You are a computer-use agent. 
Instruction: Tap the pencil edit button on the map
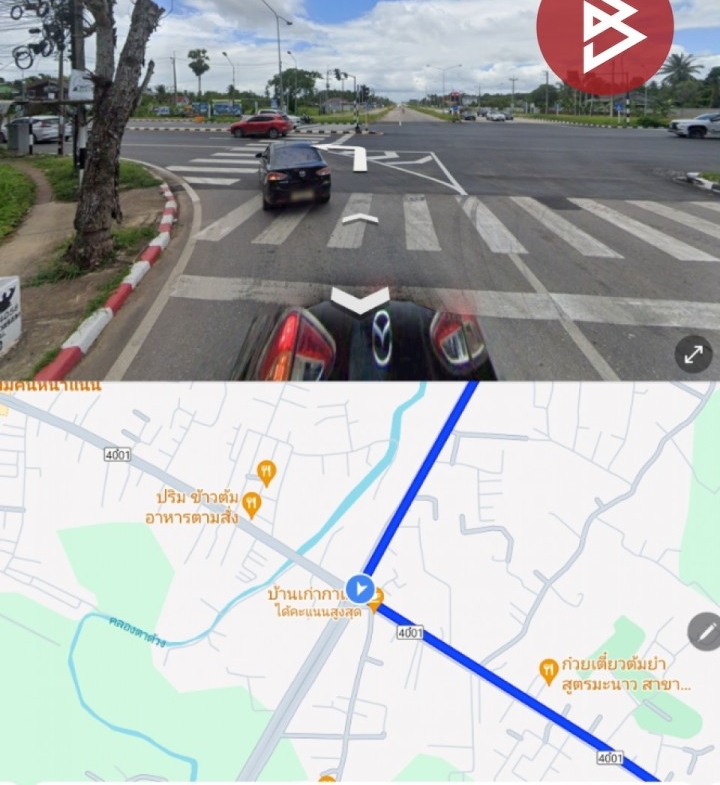coord(705,631)
